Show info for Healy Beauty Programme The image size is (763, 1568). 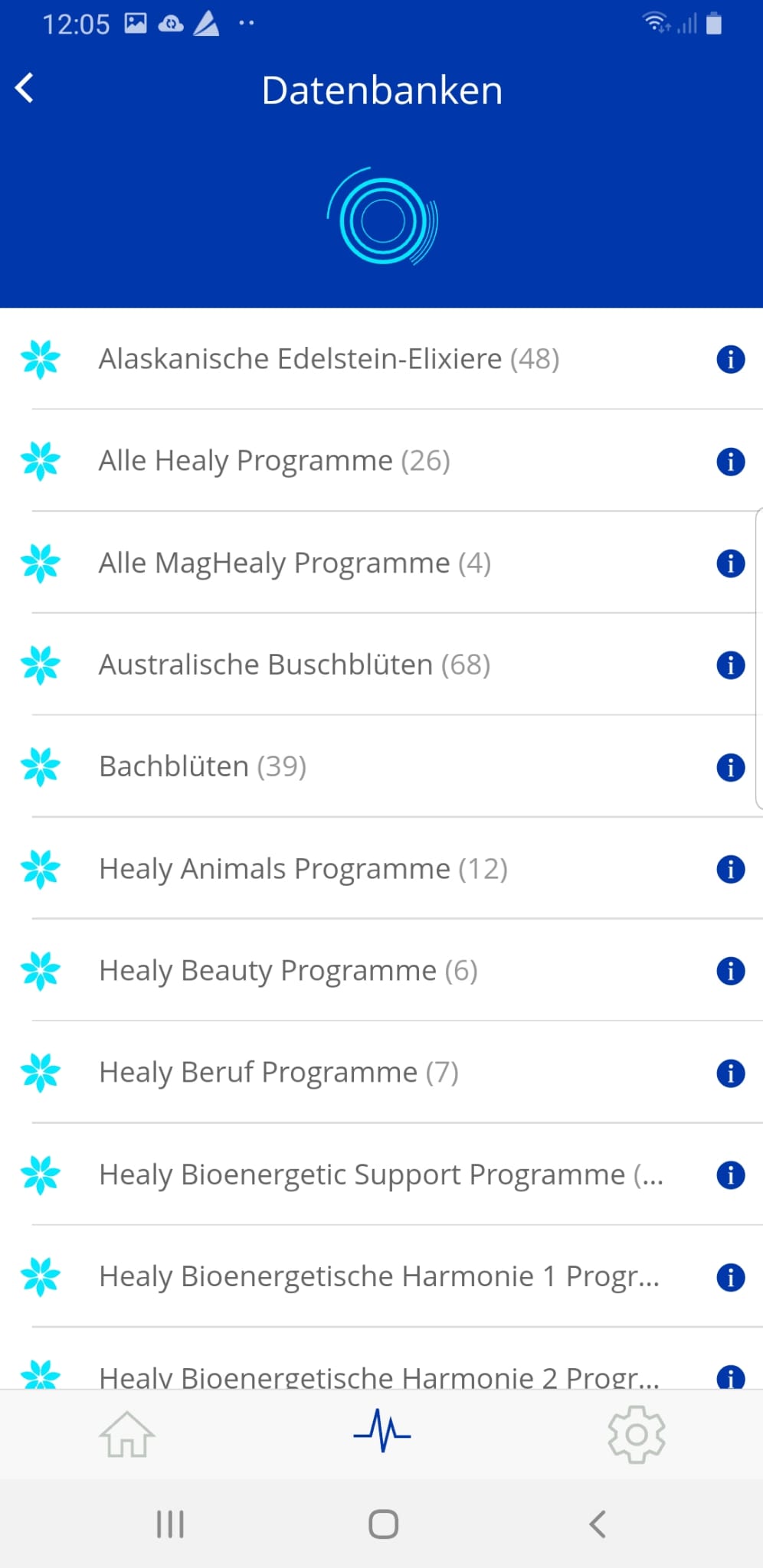730,970
